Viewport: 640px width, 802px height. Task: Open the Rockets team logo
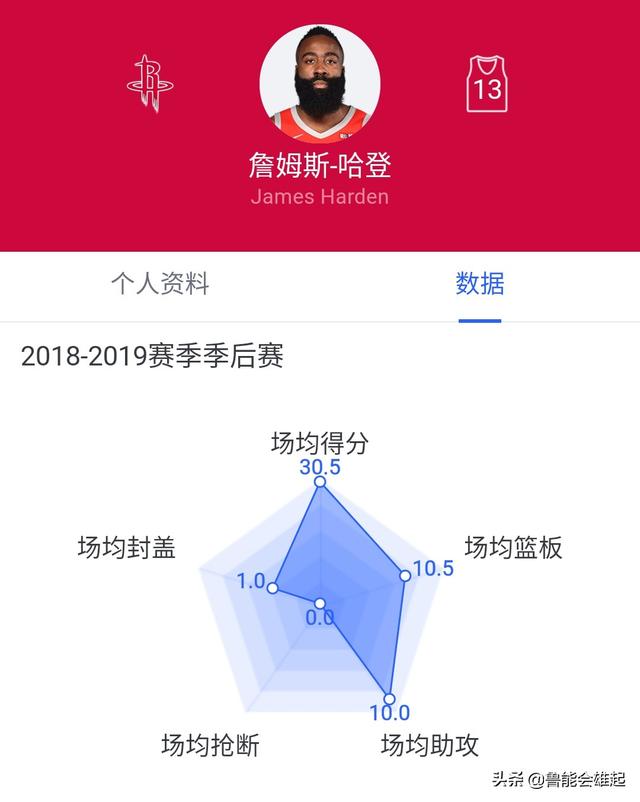point(151,84)
